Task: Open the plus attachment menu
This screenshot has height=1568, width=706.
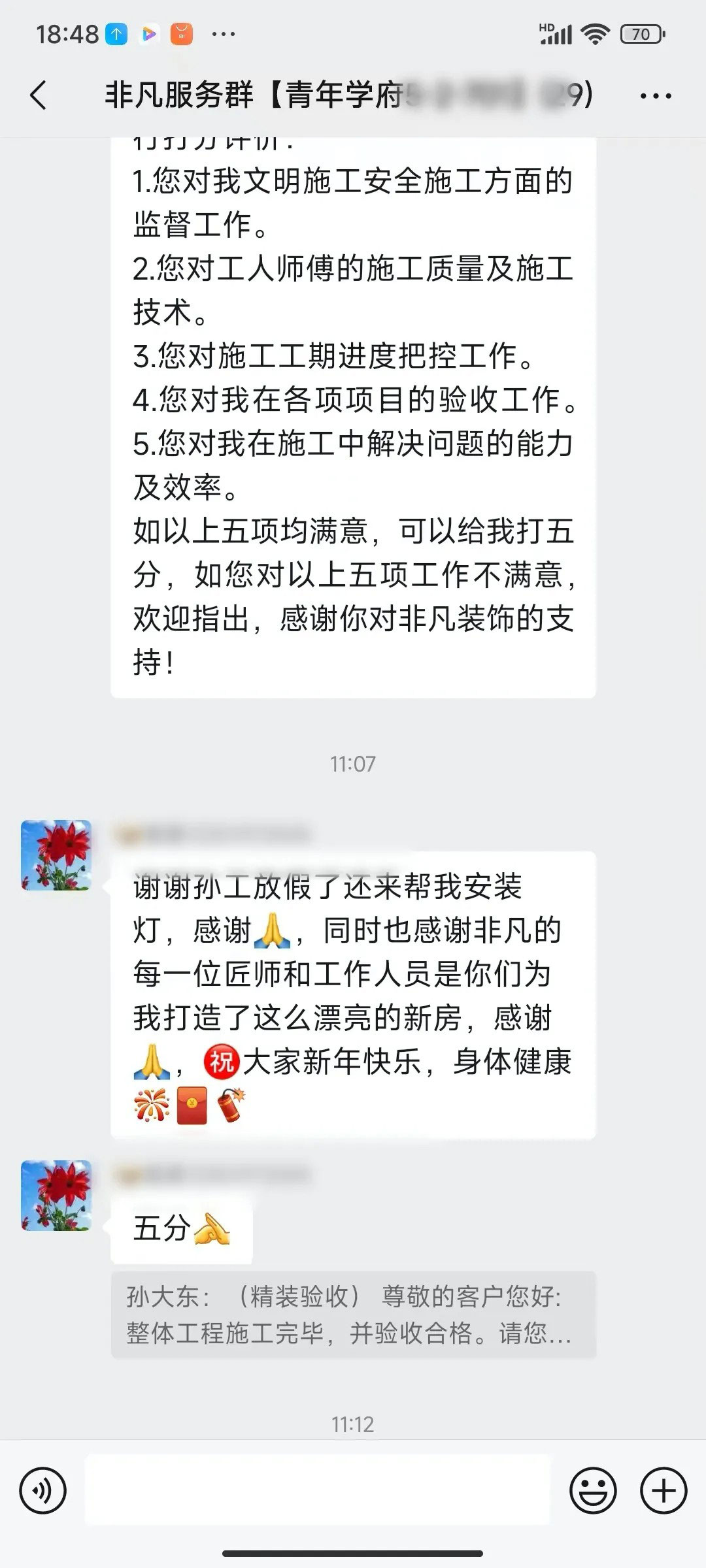Action: click(x=664, y=1490)
